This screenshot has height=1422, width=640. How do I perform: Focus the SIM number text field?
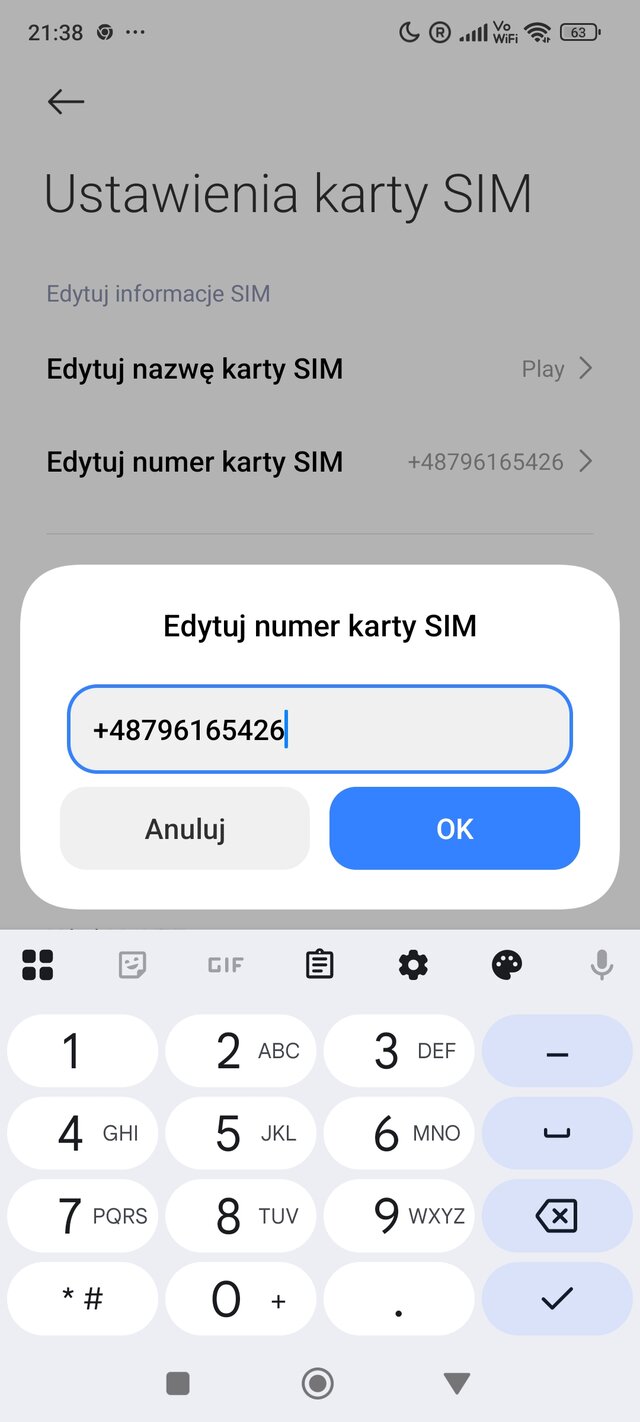coord(320,729)
